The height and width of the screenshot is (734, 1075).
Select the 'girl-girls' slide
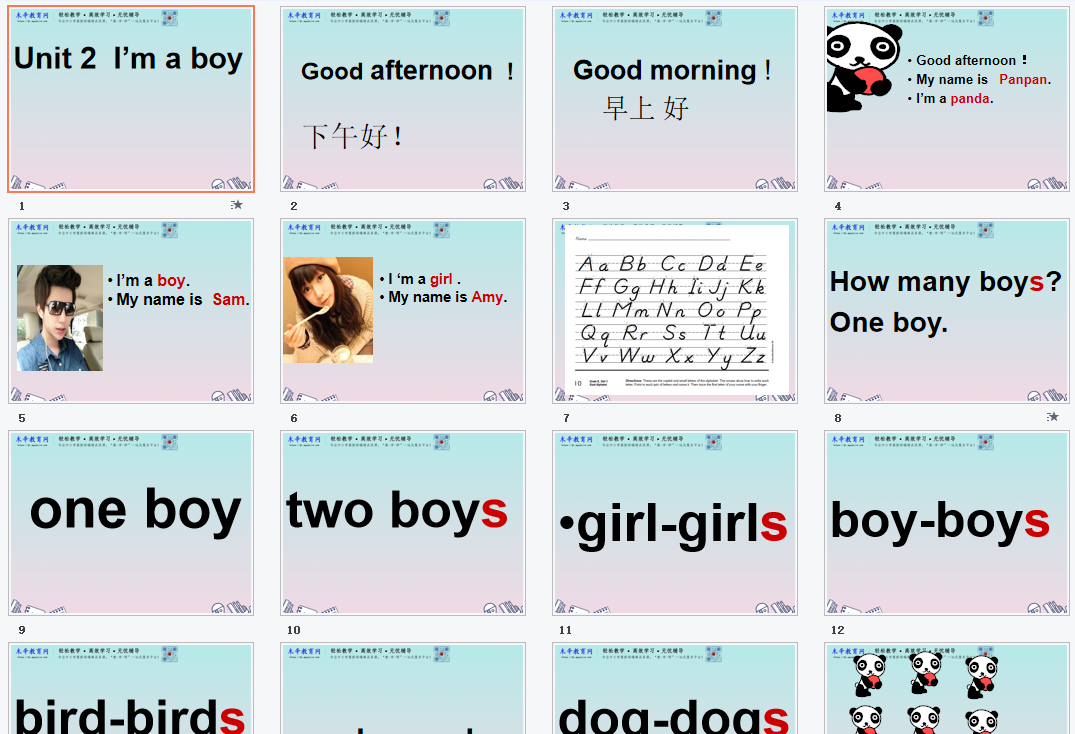(x=675, y=523)
